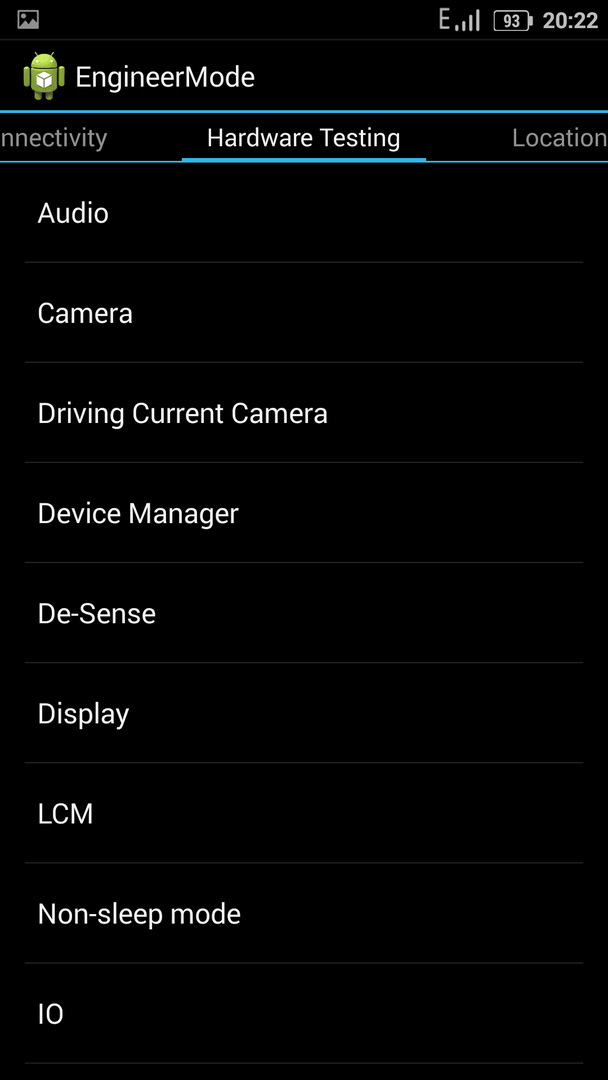Select the Hardware Testing tab

pyautogui.click(x=304, y=138)
